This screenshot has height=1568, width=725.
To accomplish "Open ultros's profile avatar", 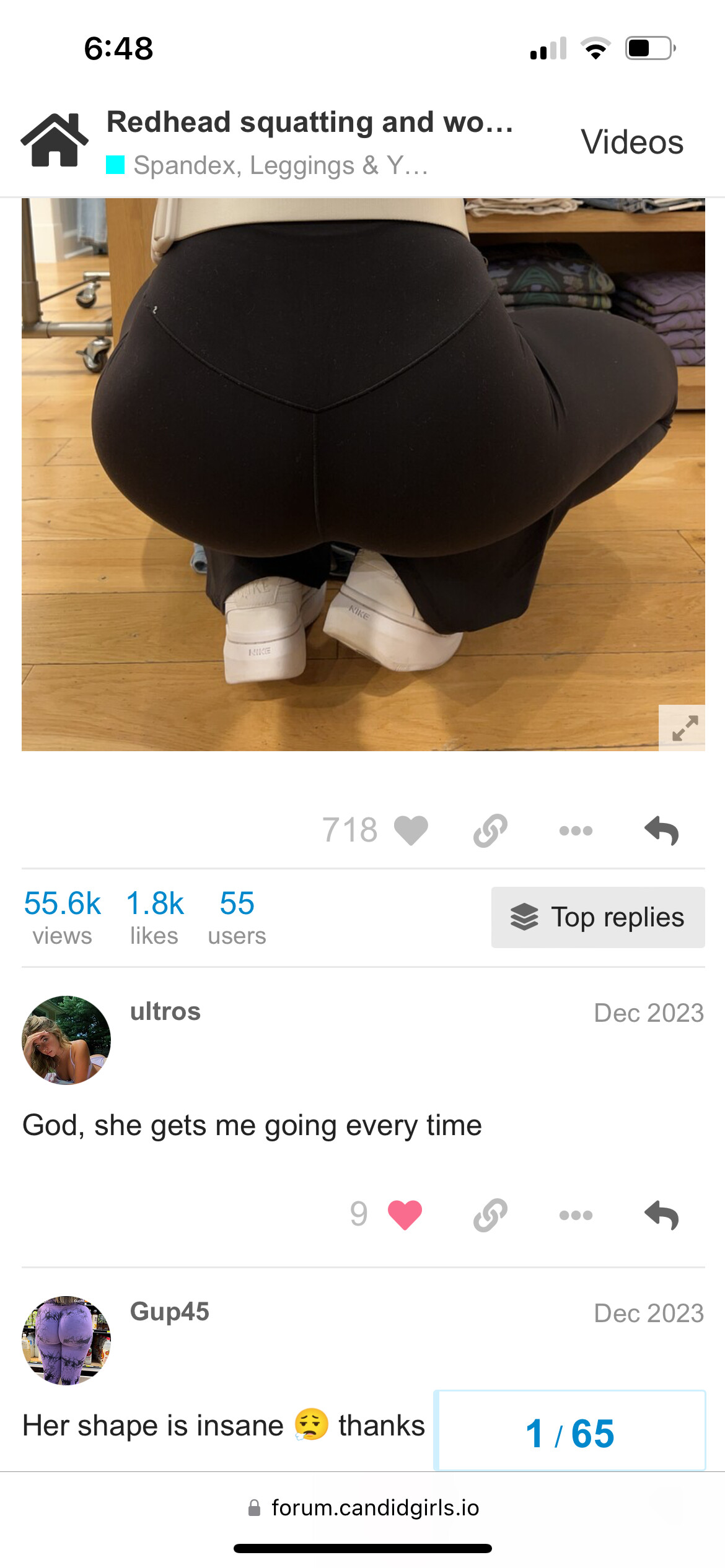I will point(66,1040).
